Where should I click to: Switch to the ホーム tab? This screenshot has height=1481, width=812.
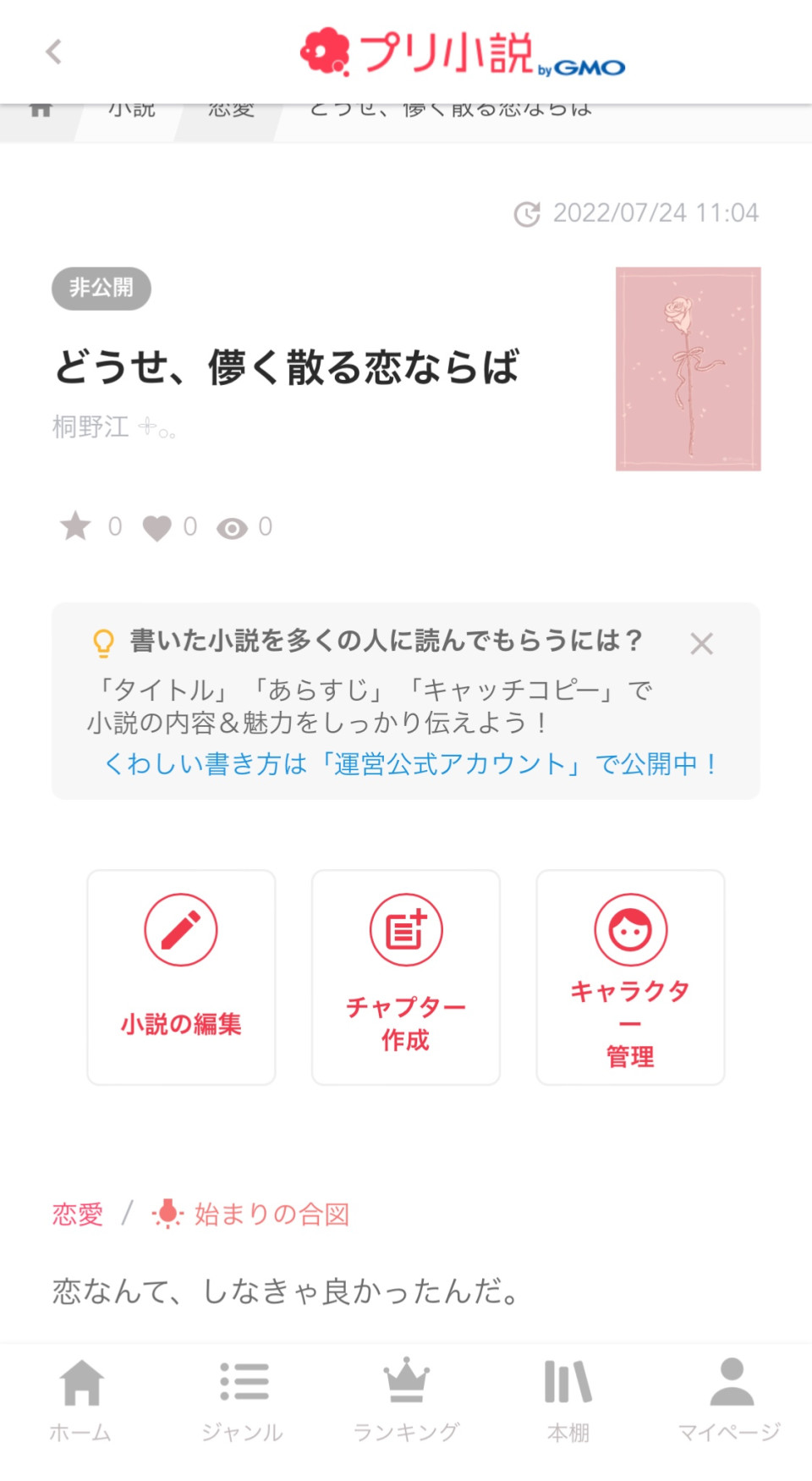tap(81, 1401)
